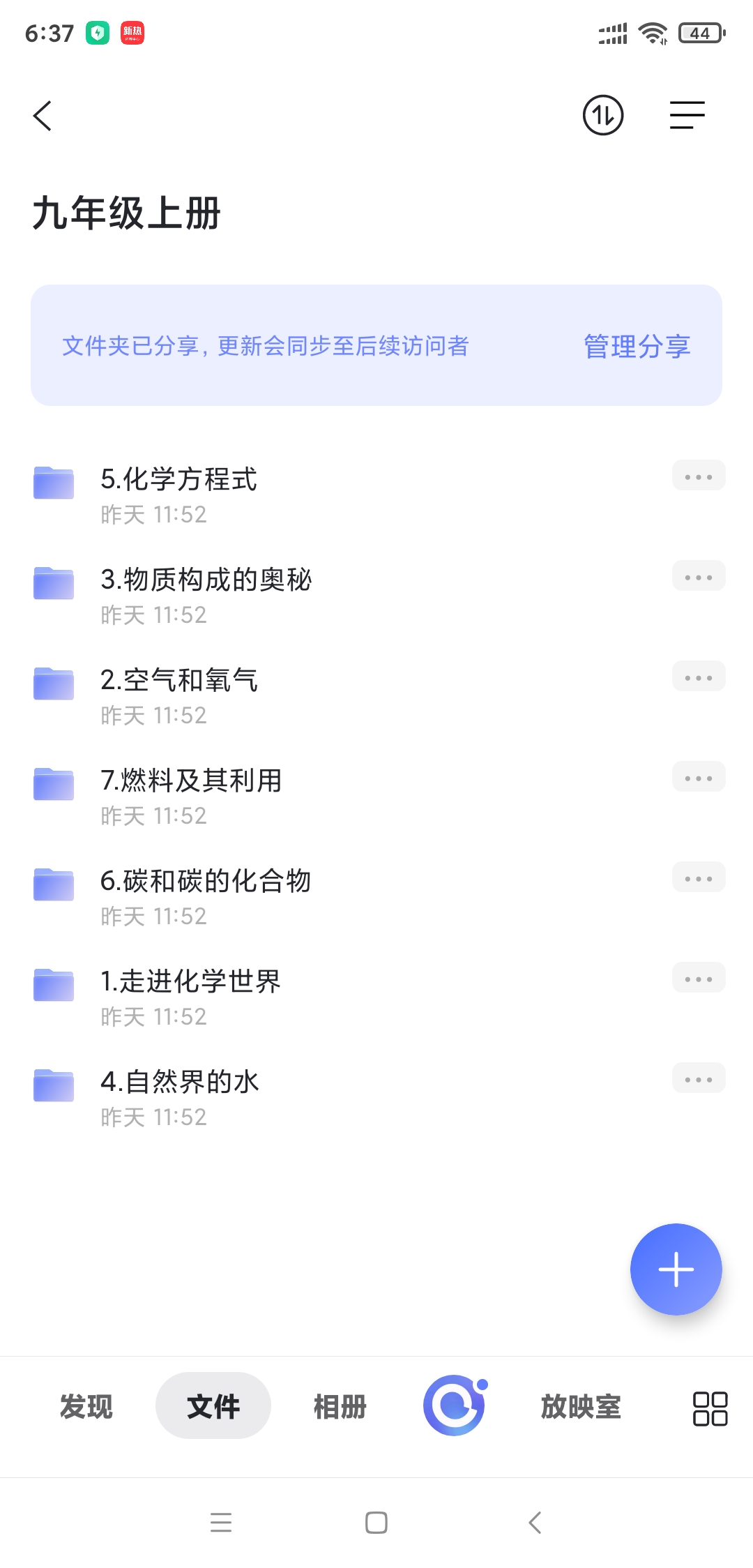Go to the system home screen
The height and width of the screenshot is (1568, 753).
pos(376,1523)
